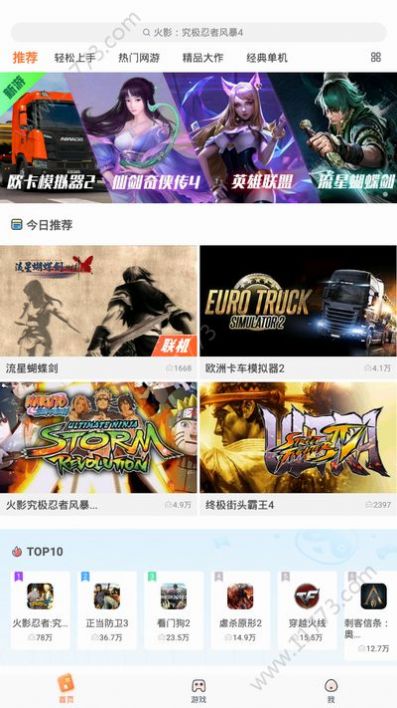
Task: Open the 经典单机 tab
Action: click(267, 58)
